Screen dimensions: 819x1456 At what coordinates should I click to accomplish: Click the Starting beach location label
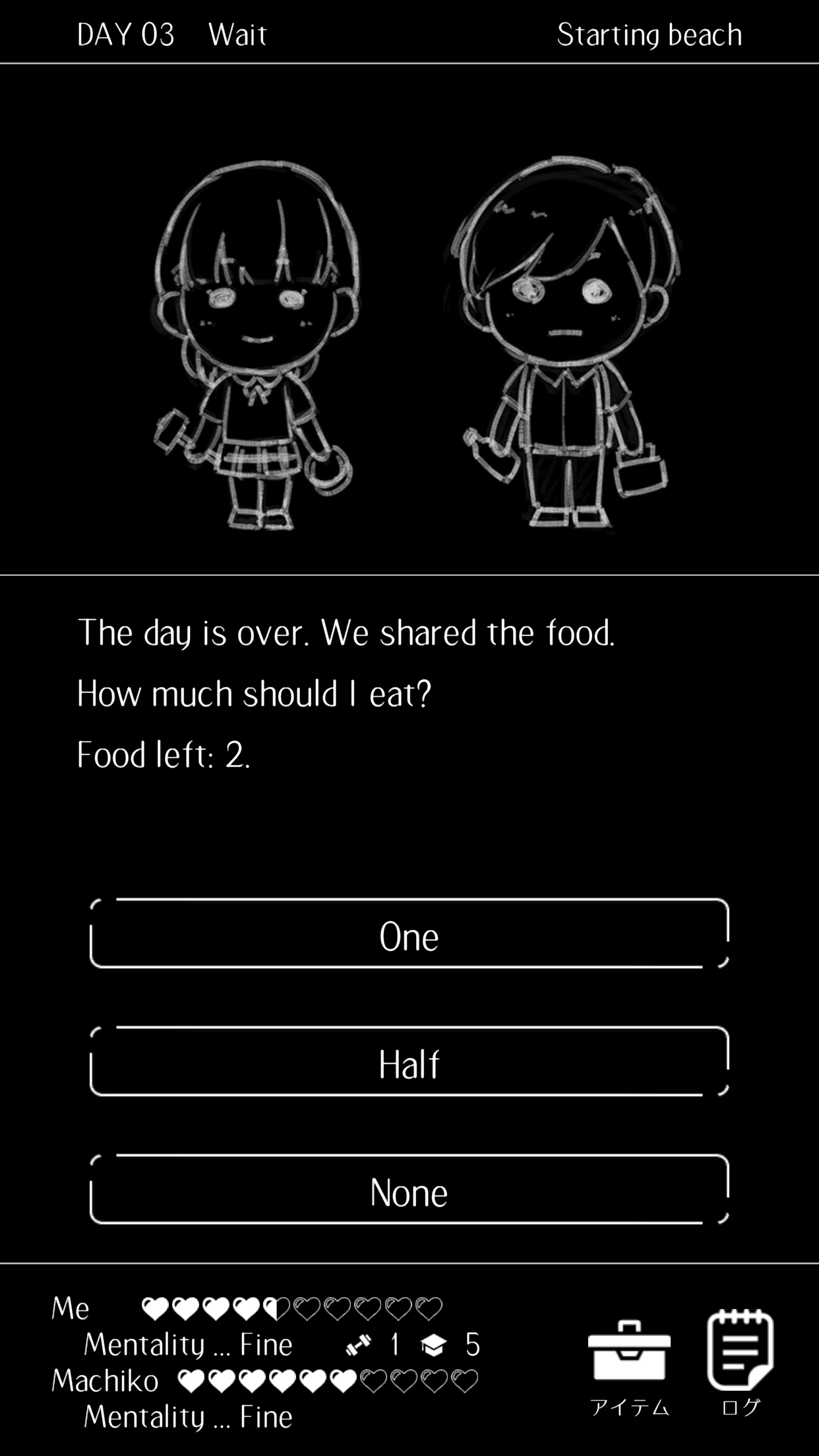(650, 33)
